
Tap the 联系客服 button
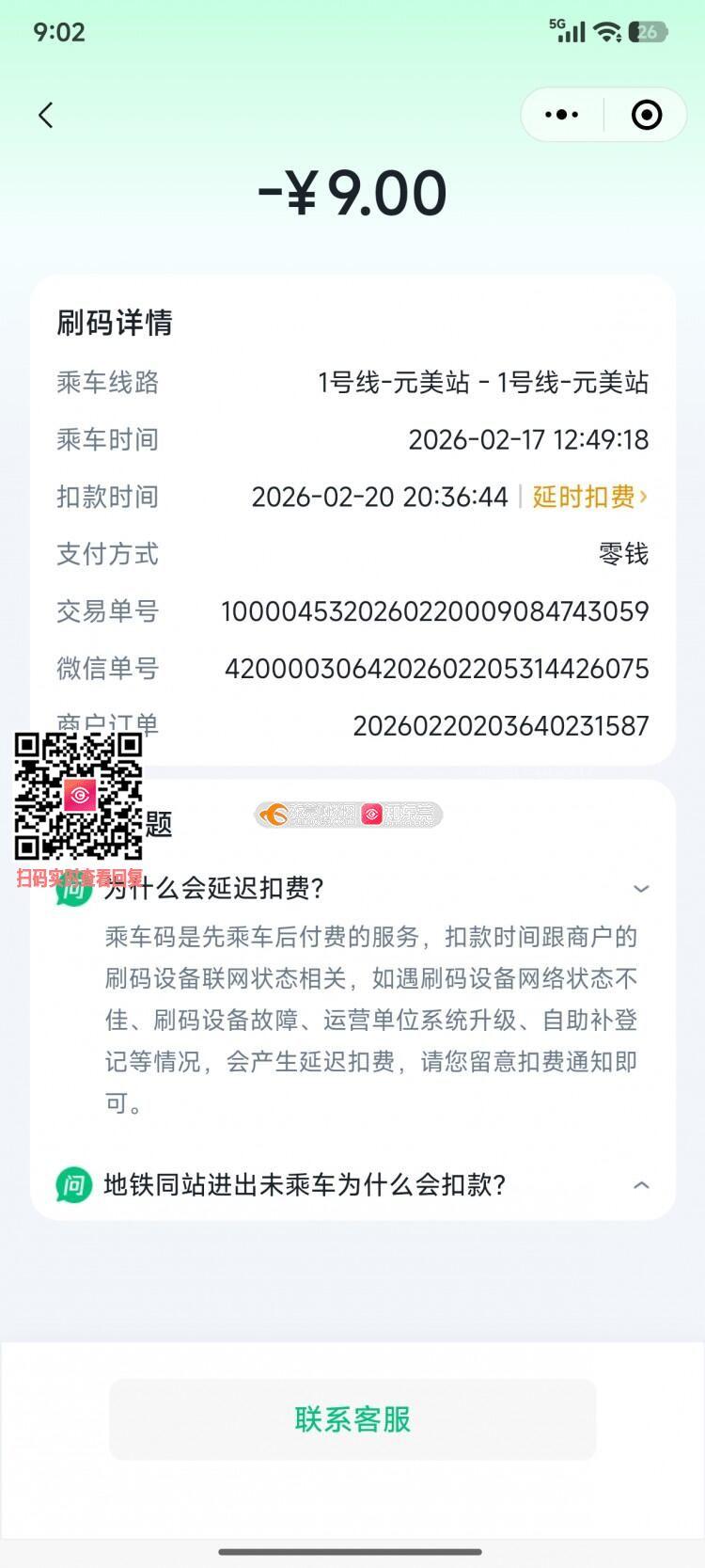(x=352, y=1418)
